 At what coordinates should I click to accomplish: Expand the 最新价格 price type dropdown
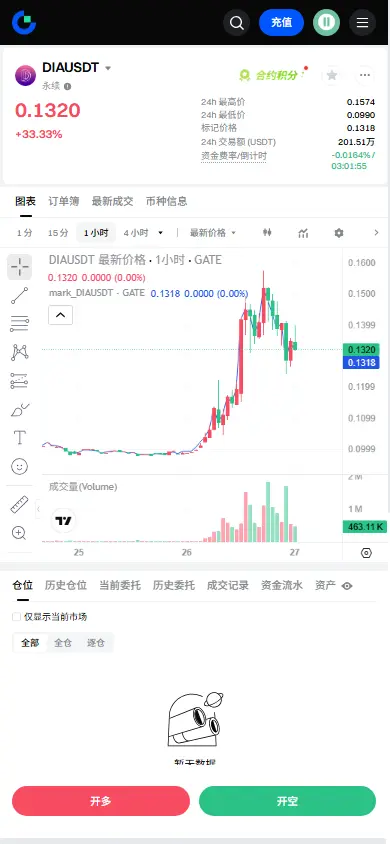click(212, 233)
